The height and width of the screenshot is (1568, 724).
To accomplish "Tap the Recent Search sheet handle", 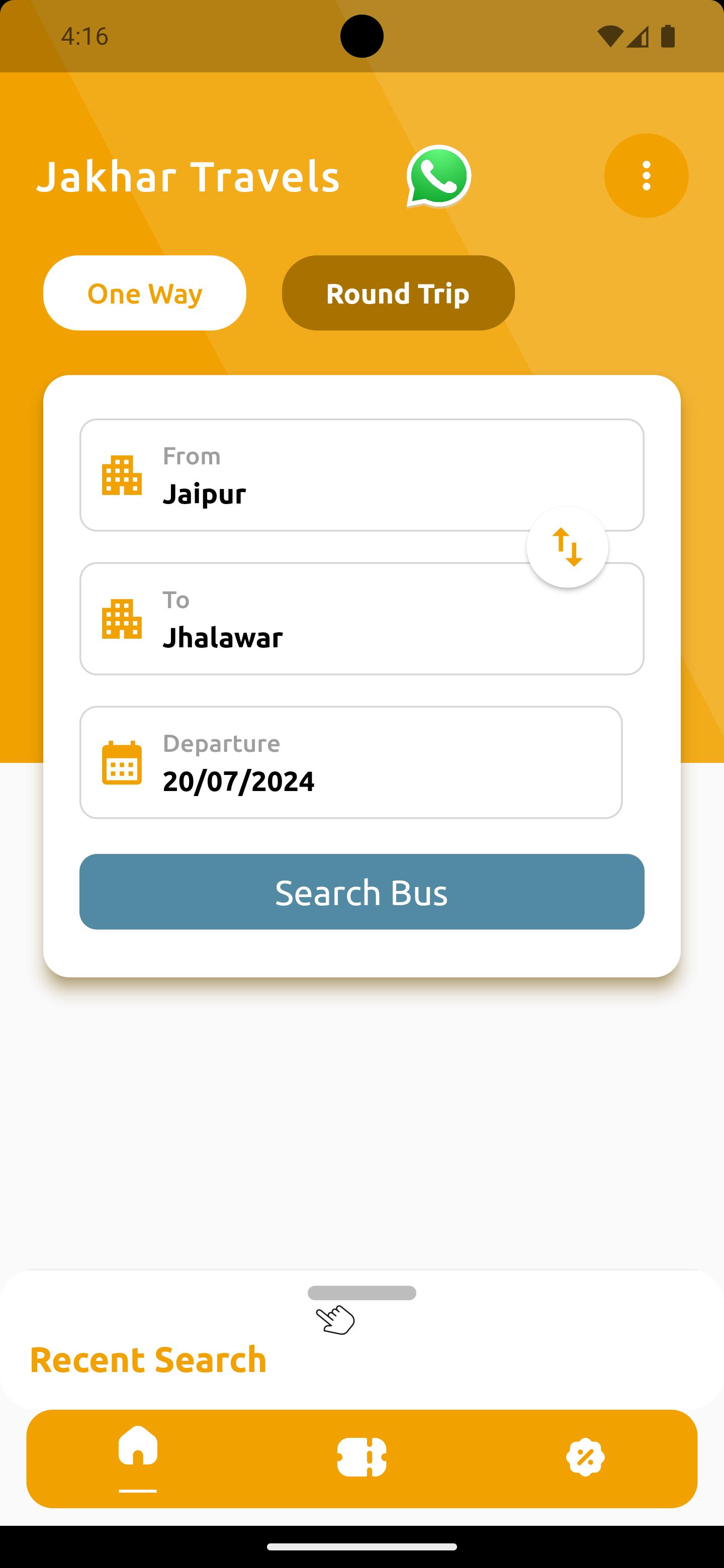I will coord(361,1293).
